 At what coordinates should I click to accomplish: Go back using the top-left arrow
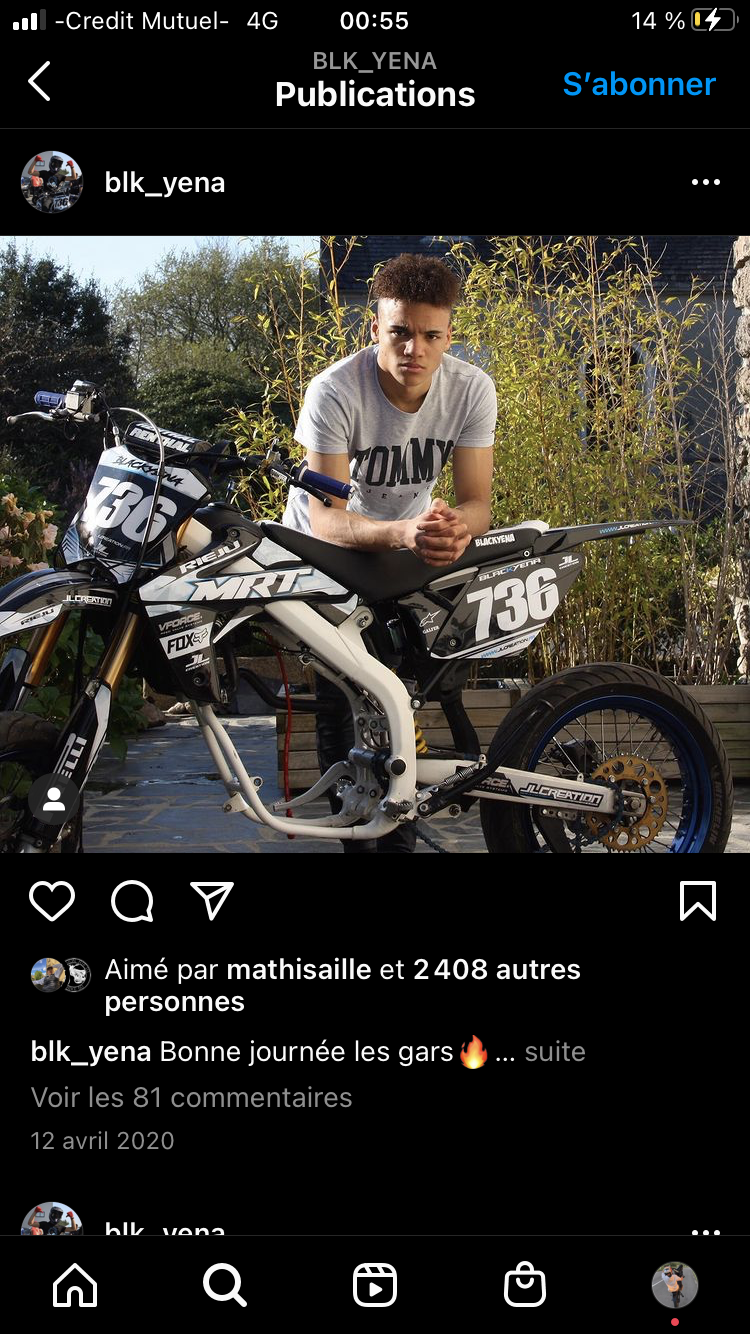(x=39, y=81)
